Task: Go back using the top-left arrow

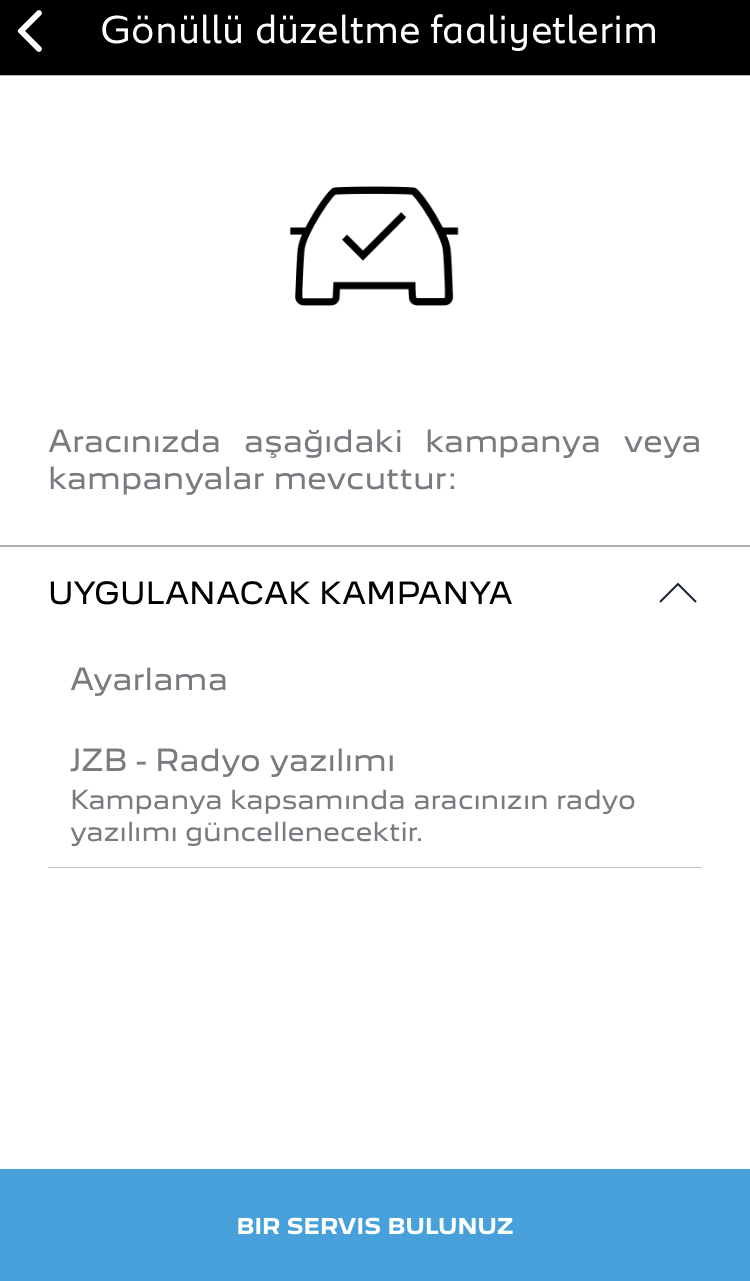Action: coord(31,32)
